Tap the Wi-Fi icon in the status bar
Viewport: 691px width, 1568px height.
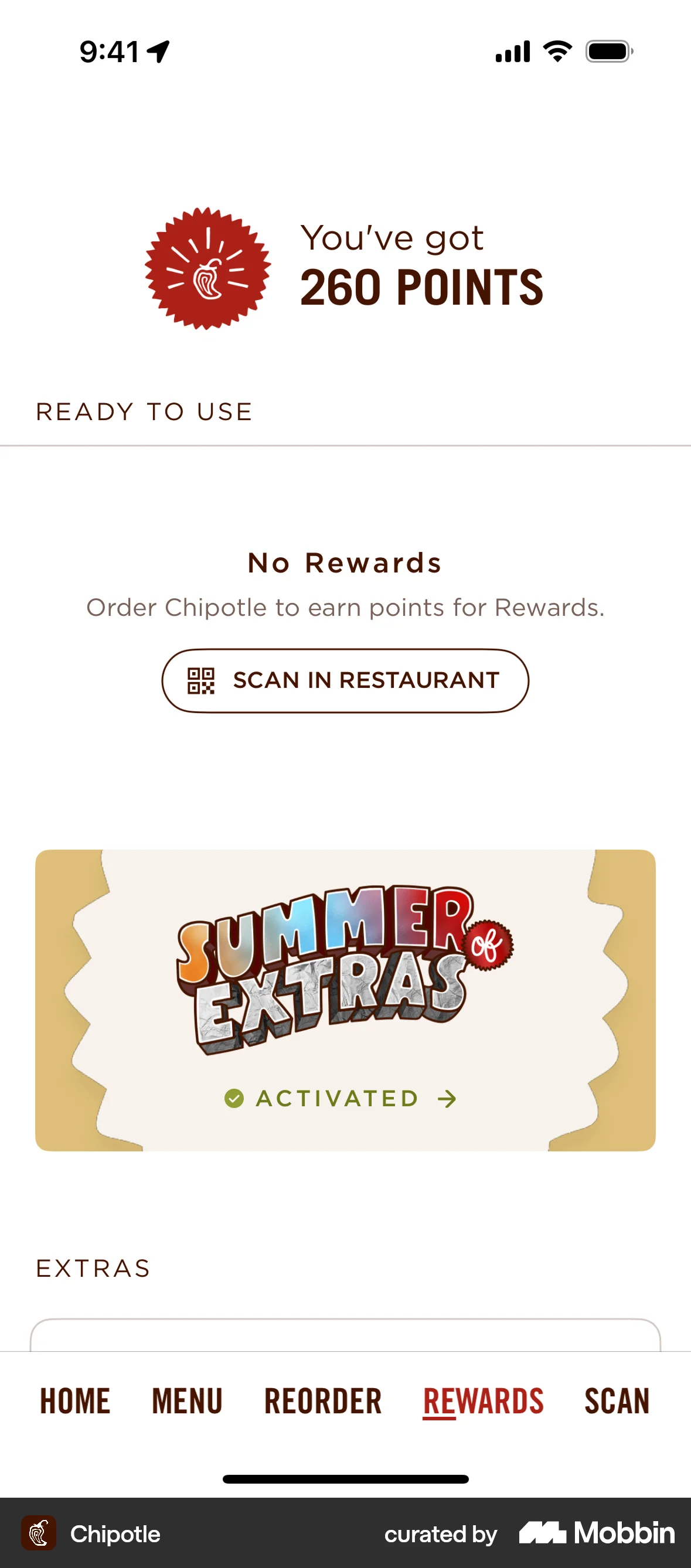coord(556,52)
